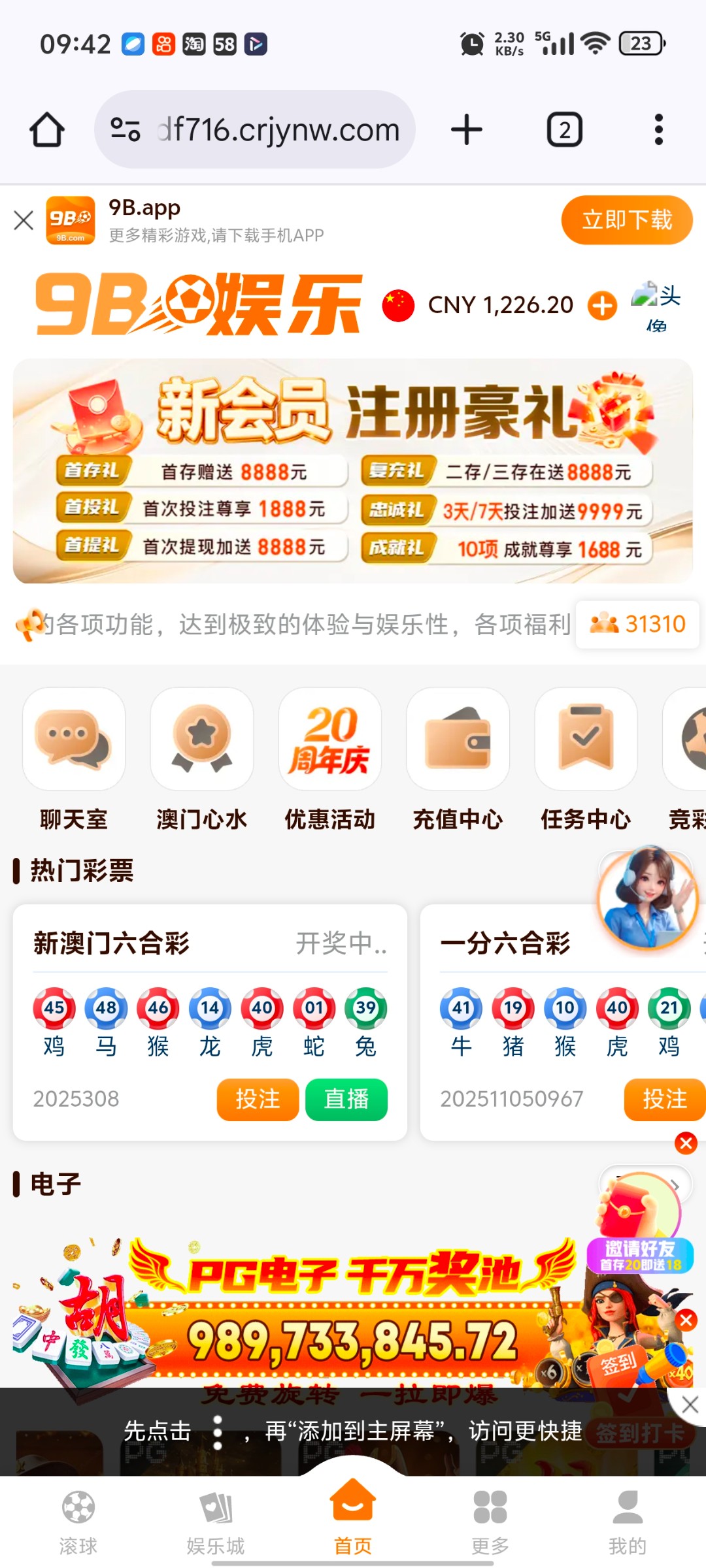This screenshot has width=706, height=1568.
Task: Open the 新会员注册豪礼 promotion banner
Action: coord(353,470)
